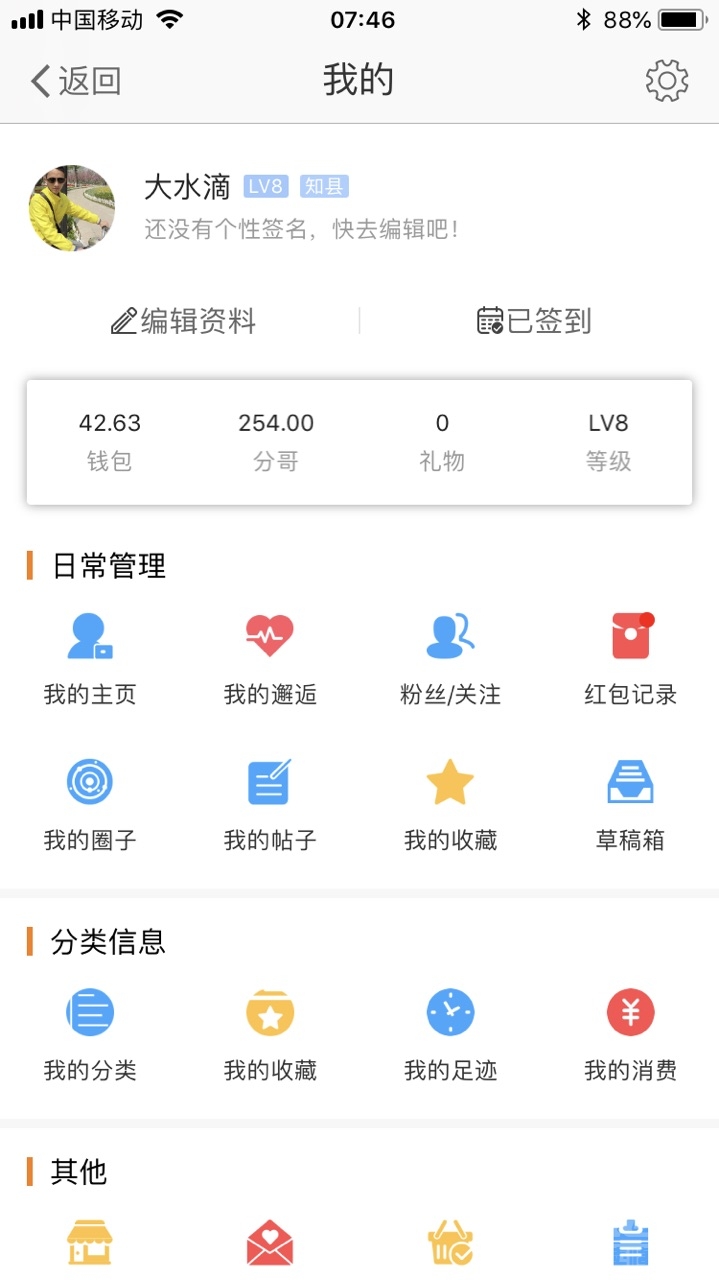Open 我的圈子
Image resolution: width=719 pixels, height=1280 pixels.
point(90,801)
